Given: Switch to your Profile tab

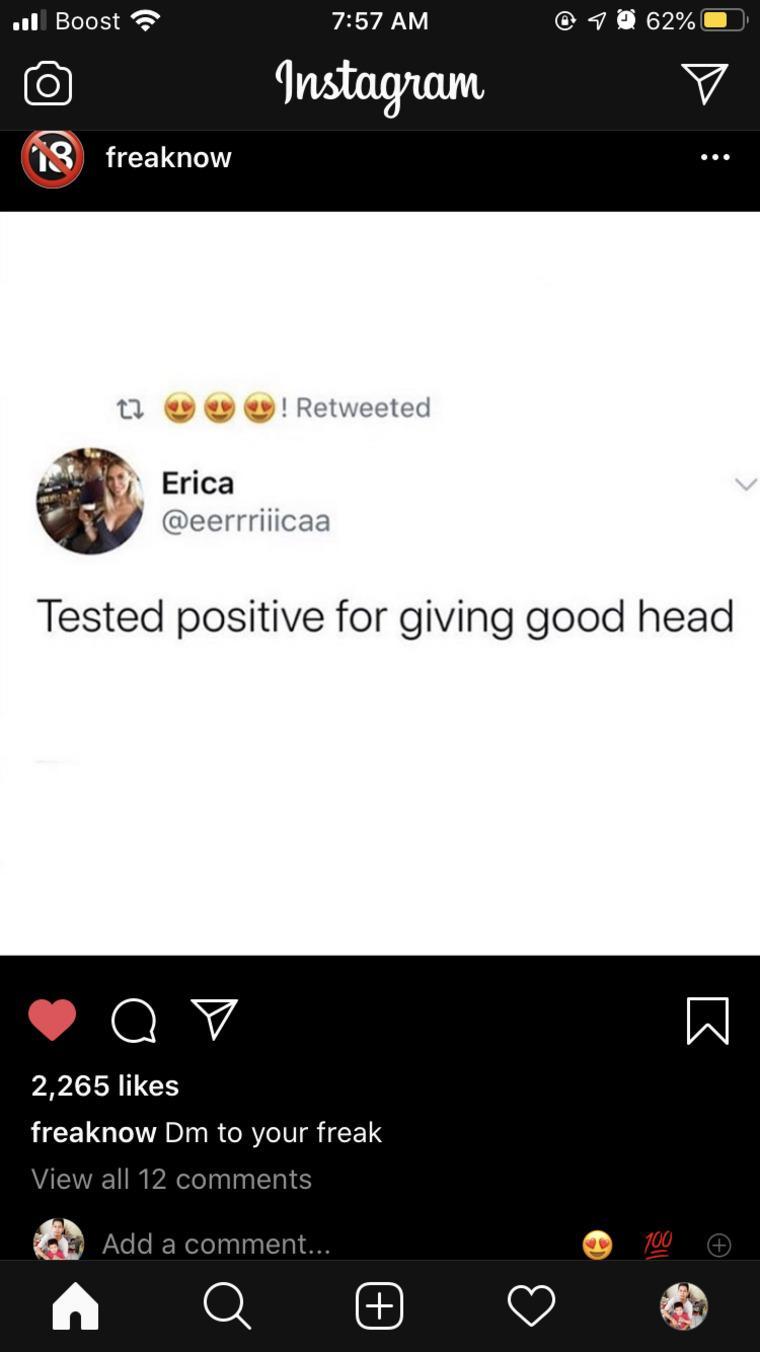Looking at the screenshot, I should tap(683, 1306).
